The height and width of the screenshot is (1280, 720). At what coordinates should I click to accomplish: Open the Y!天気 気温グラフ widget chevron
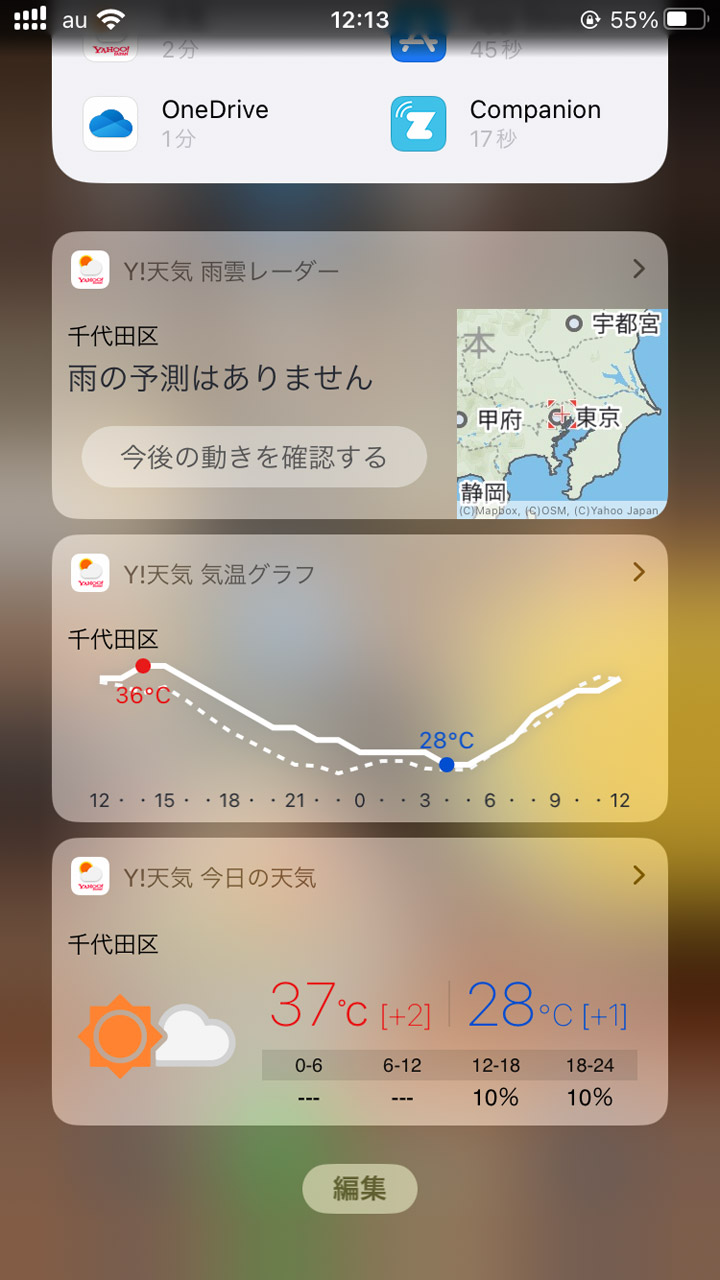(x=640, y=572)
